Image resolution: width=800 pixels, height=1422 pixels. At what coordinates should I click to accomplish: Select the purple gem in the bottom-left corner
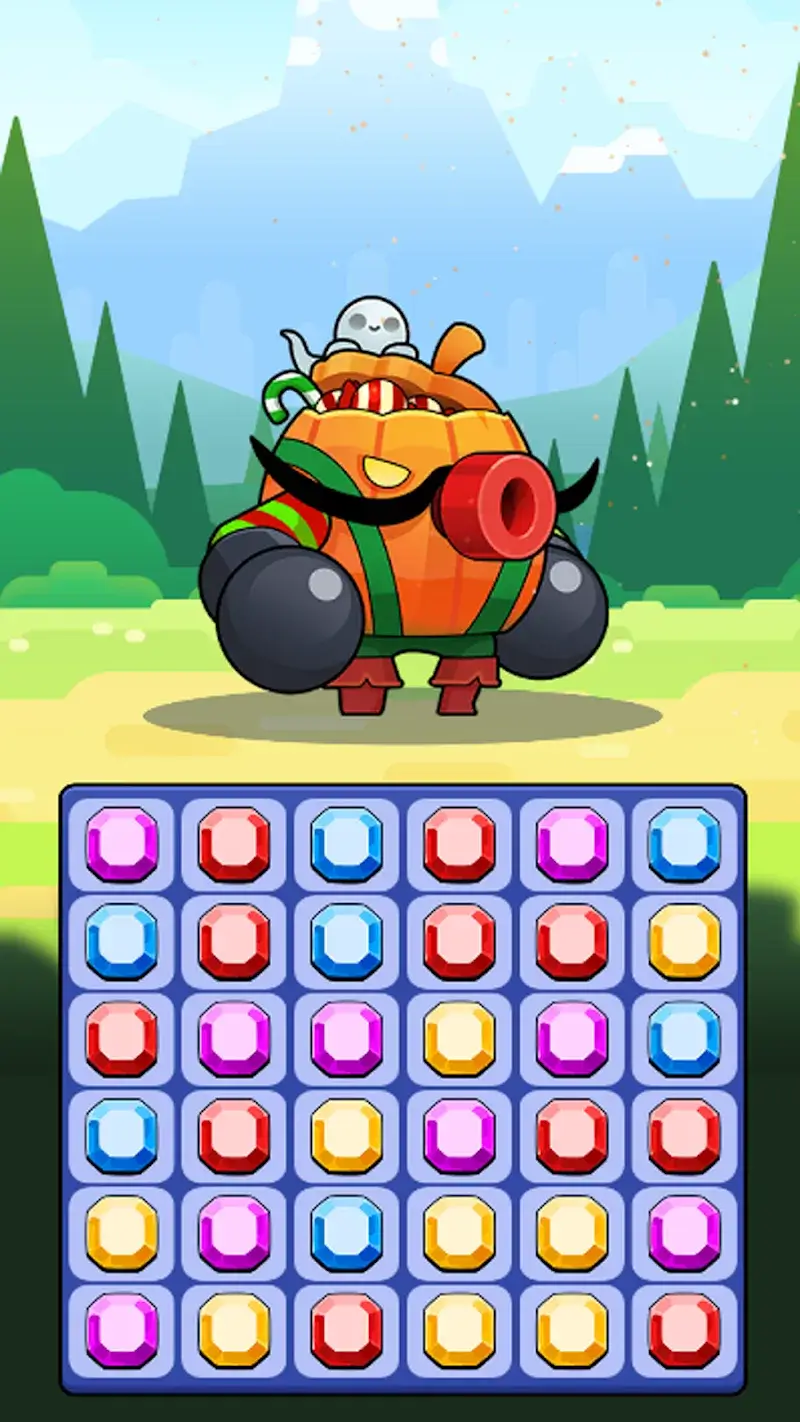coord(122,1330)
